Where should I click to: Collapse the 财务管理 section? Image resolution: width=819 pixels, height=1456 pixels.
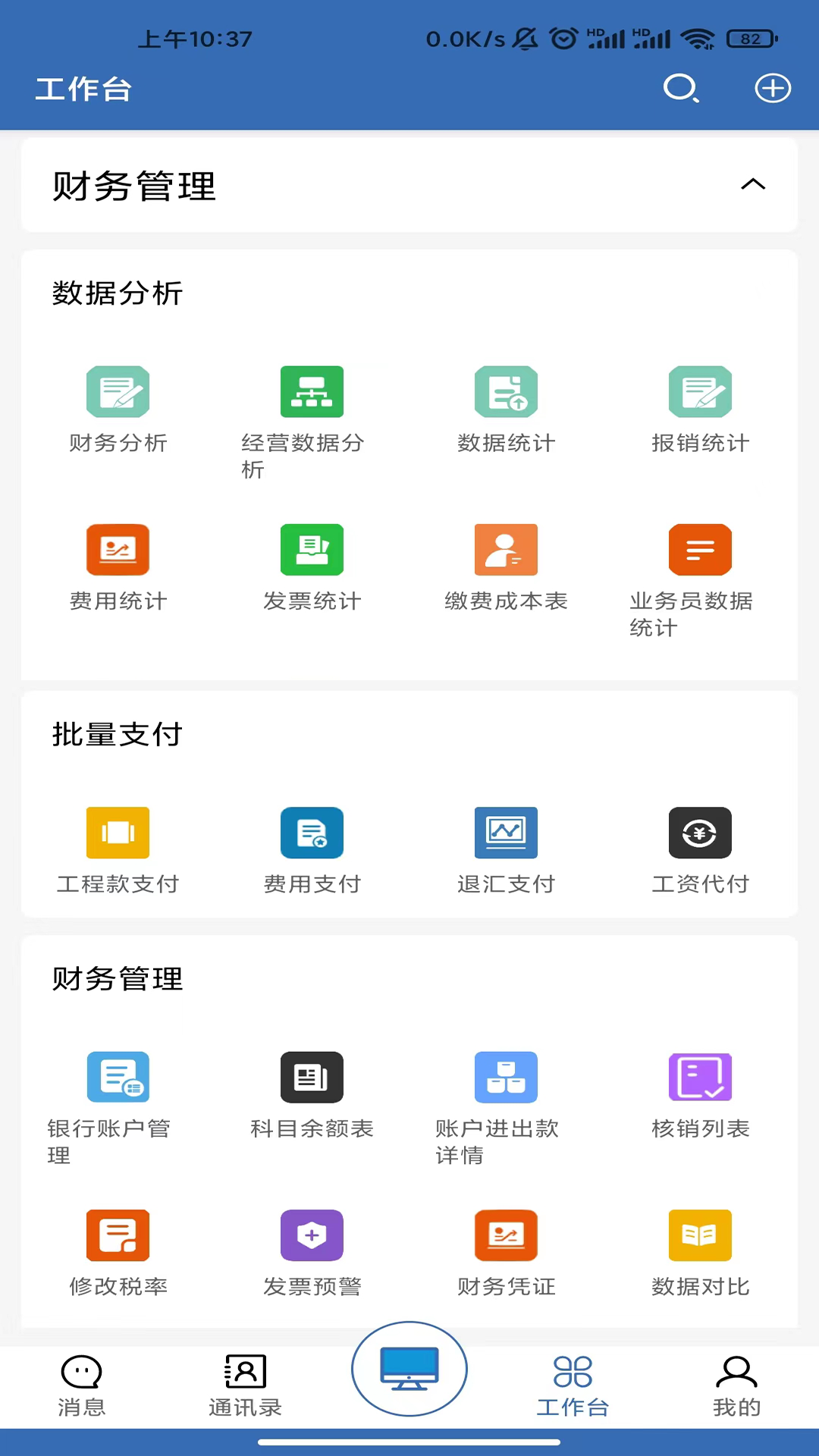(x=753, y=184)
